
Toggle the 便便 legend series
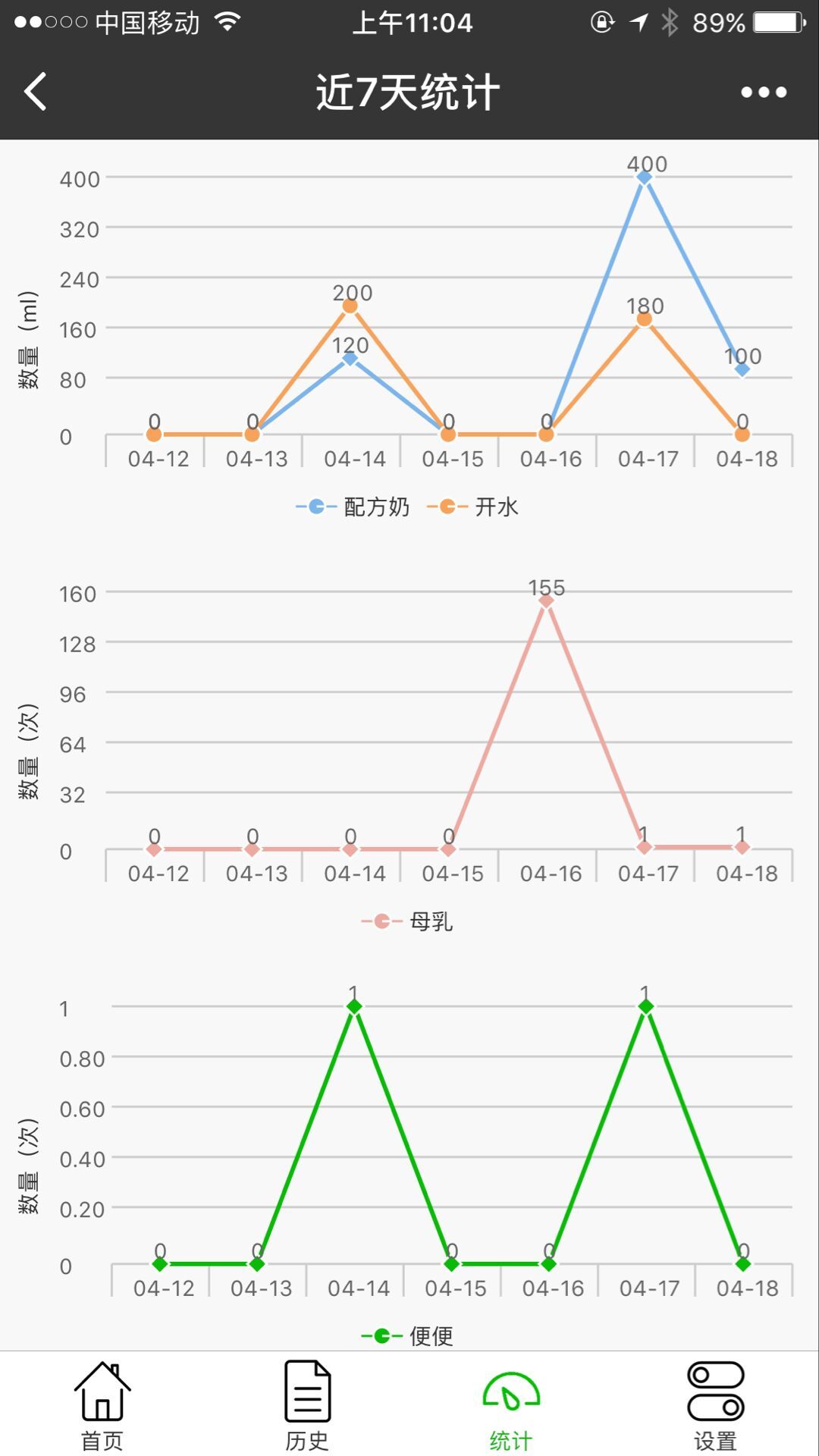(408, 1335)
